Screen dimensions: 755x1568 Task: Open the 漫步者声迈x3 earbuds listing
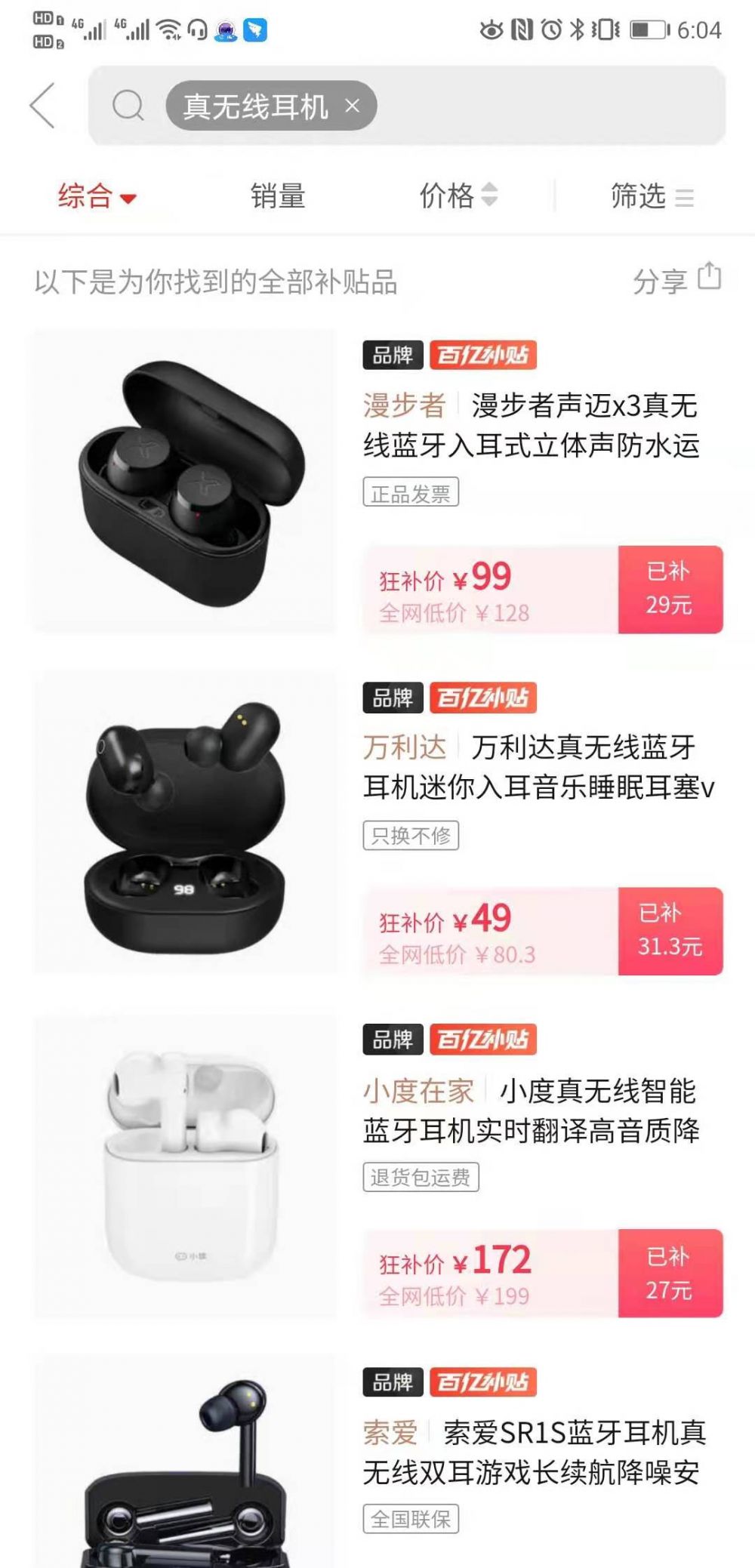[x=531, y=425]
